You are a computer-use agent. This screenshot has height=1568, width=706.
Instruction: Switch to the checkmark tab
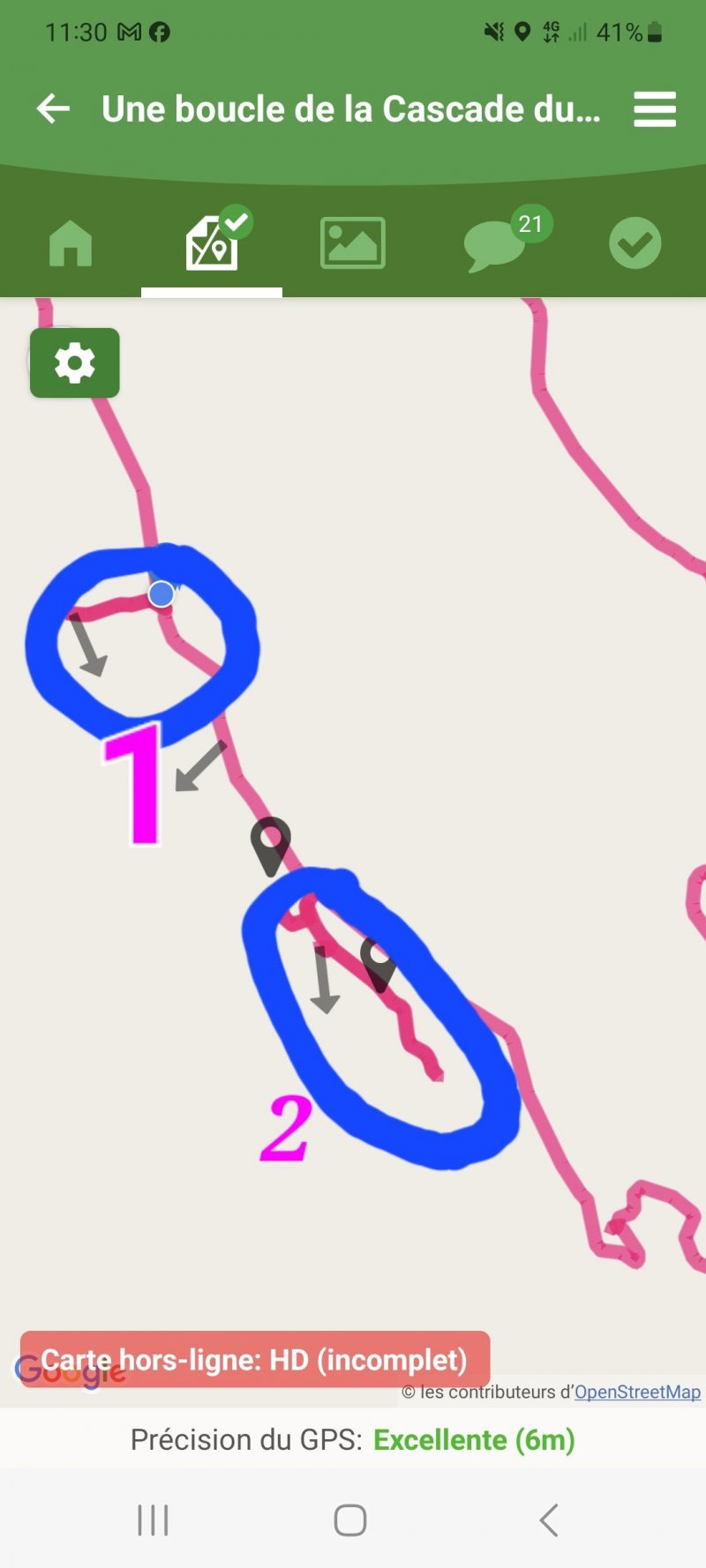point(635,243)
